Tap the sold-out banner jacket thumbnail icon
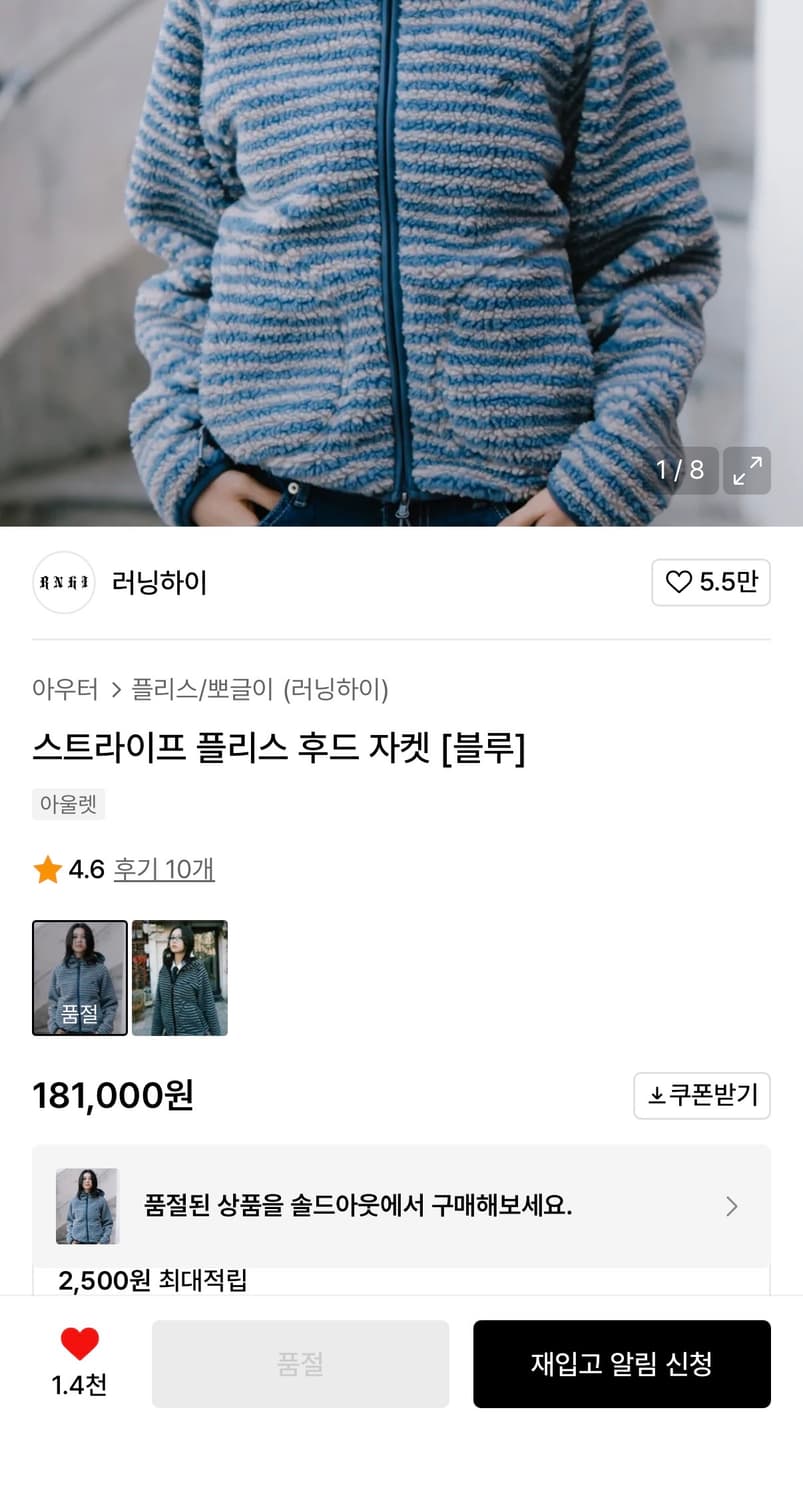803x1500 pixels. click(x=87, y=1206)
